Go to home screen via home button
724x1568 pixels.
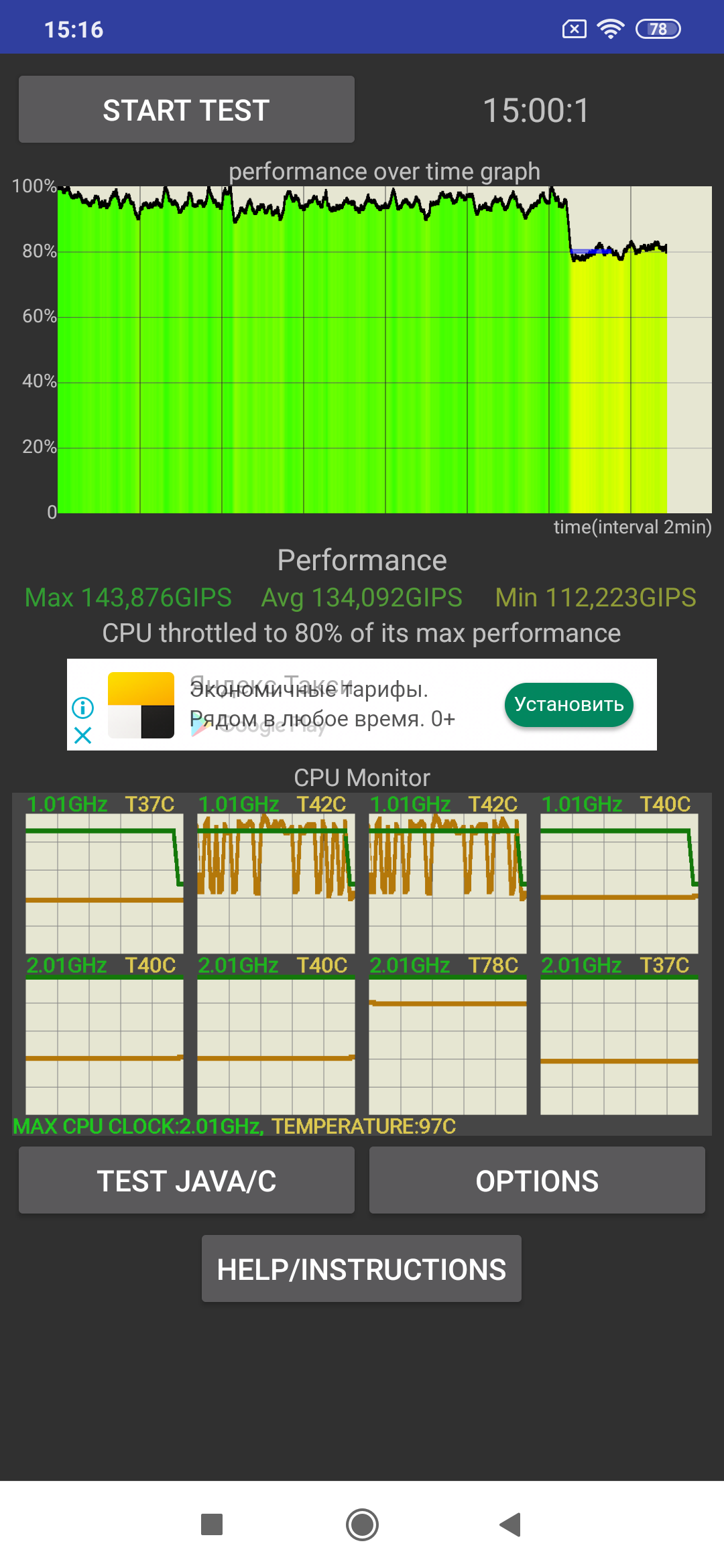362,1524
